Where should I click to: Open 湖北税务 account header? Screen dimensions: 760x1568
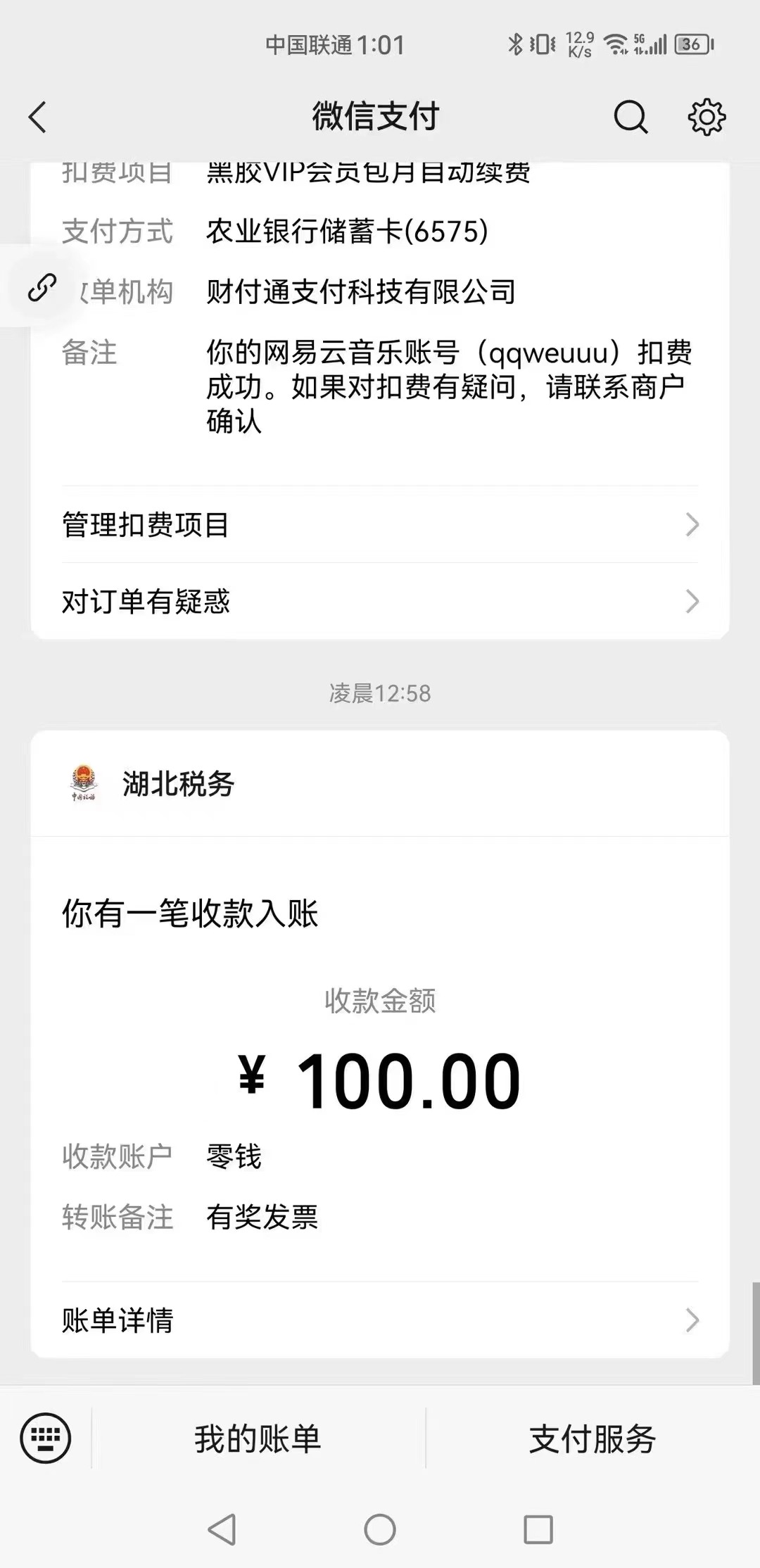point(177,784)
